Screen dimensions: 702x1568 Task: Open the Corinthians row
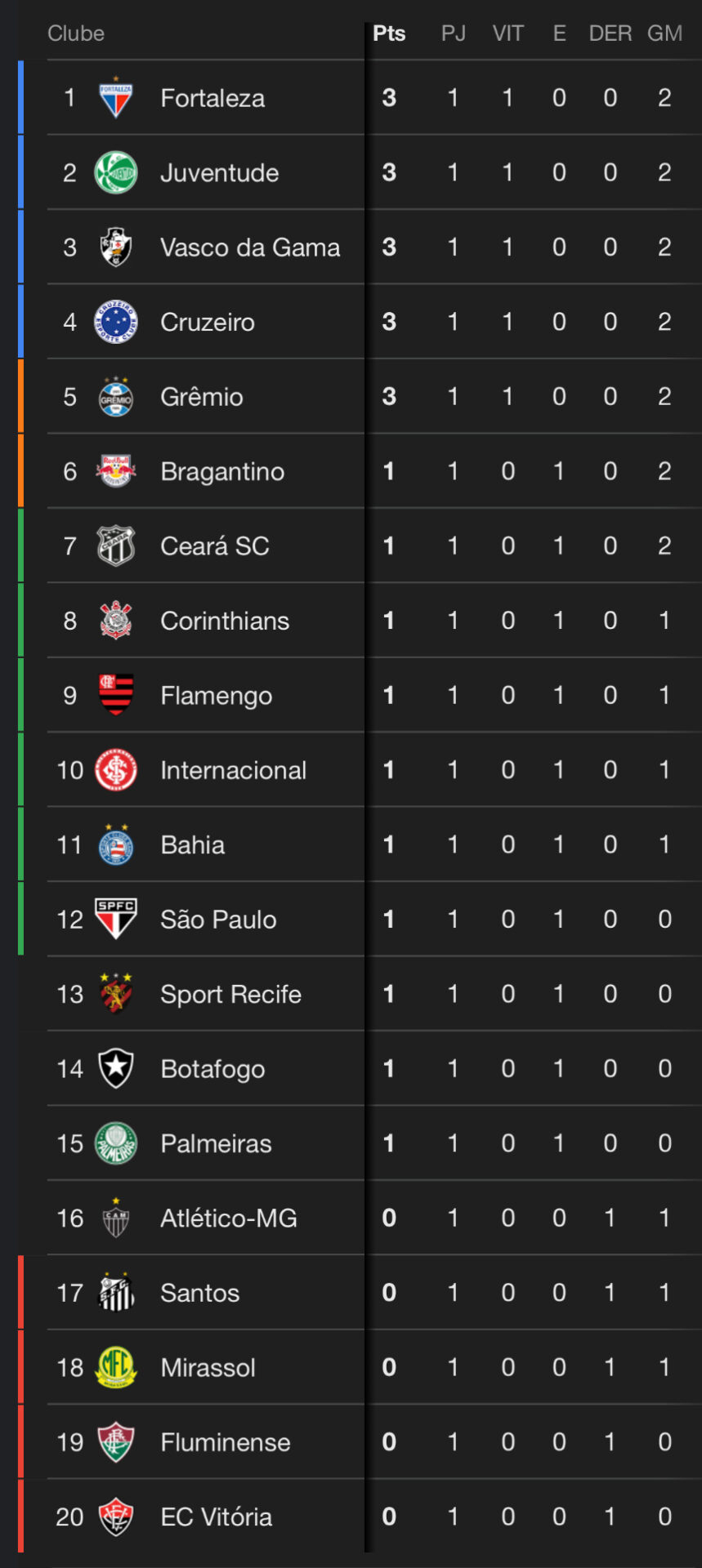click(x=225, y=621)
